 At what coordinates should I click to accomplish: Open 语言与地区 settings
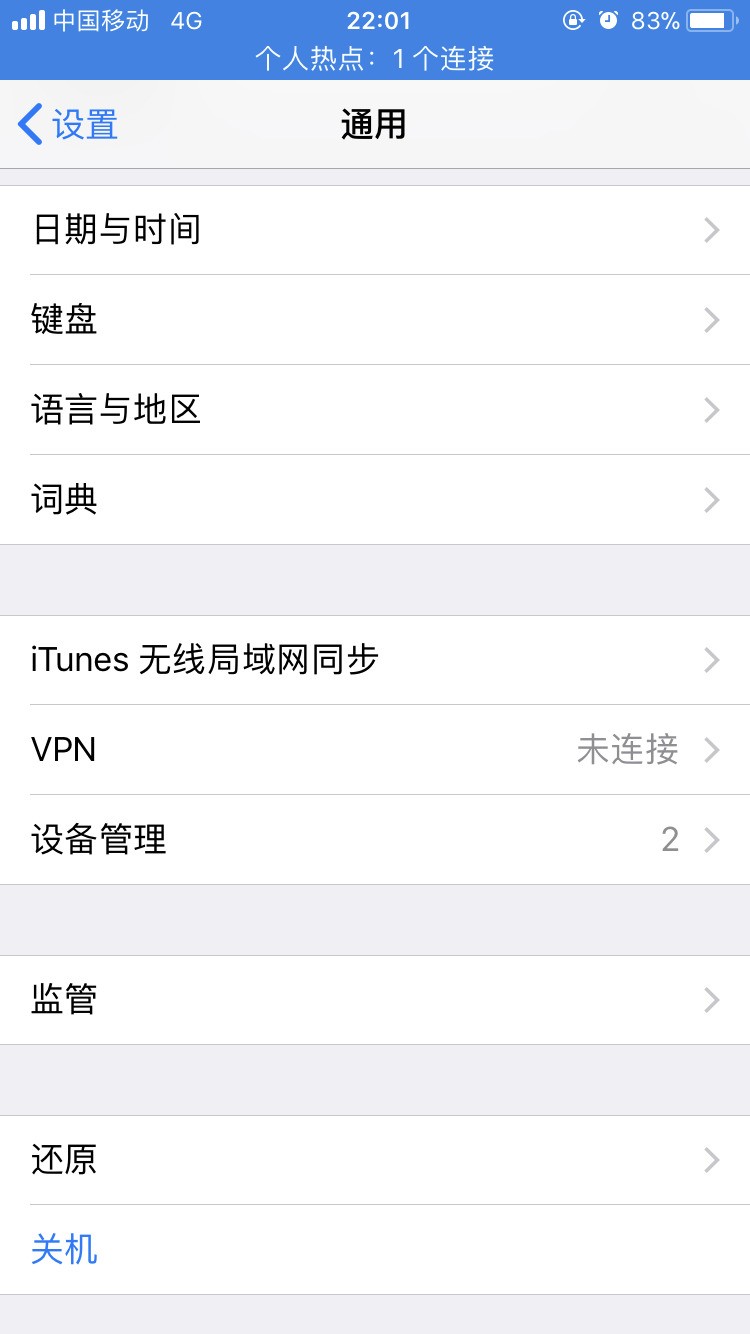click(x=375, y=410)
